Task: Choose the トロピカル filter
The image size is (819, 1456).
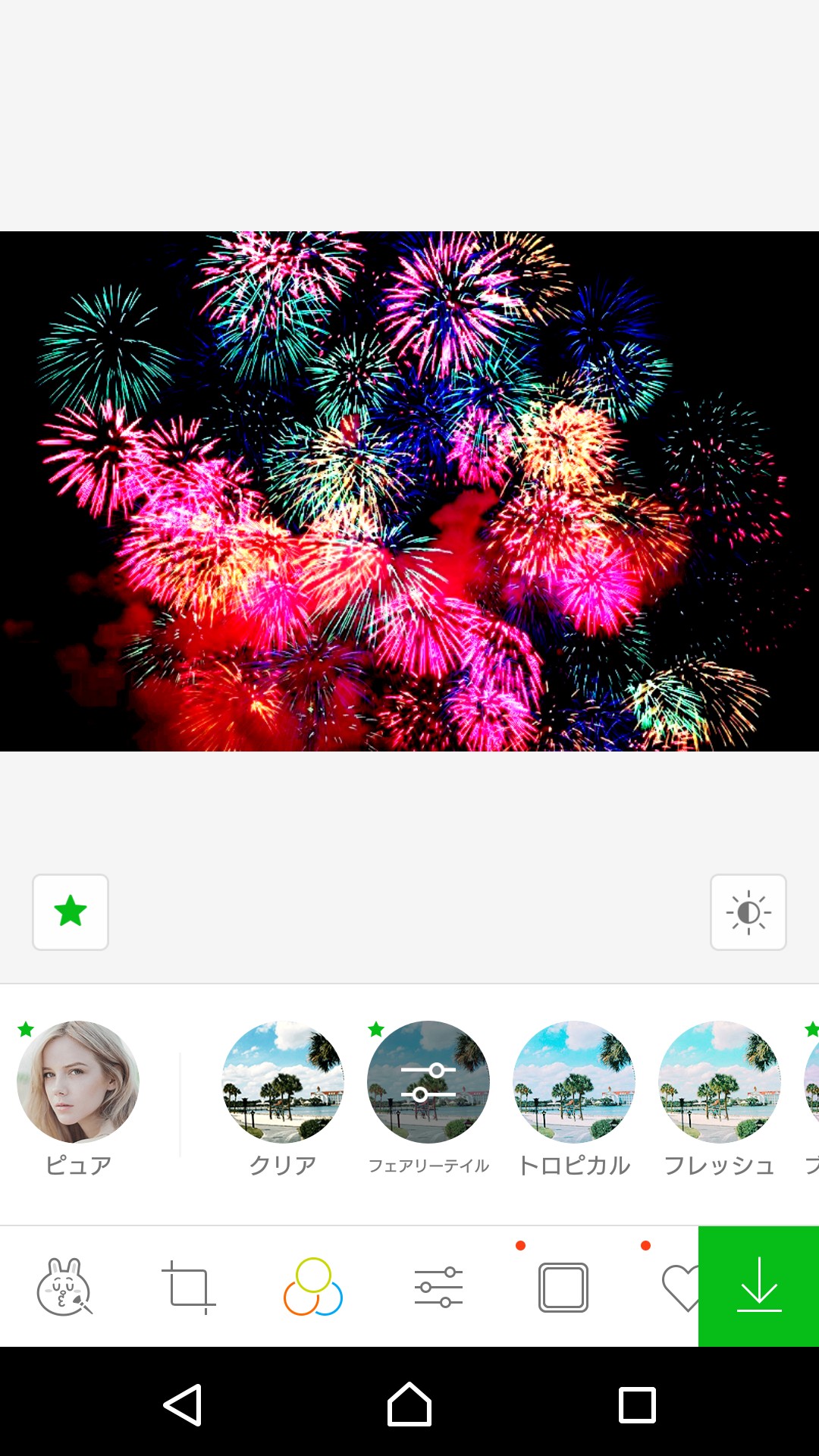Action: [574, 1082]
